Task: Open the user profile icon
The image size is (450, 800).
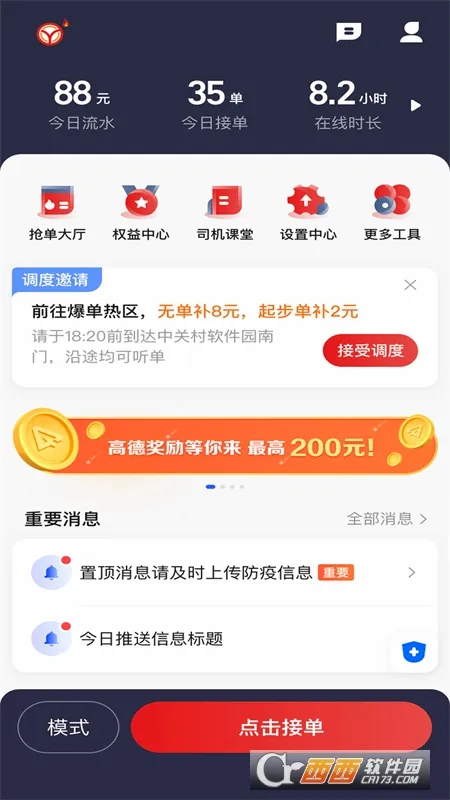Action: tap(411, 33)
